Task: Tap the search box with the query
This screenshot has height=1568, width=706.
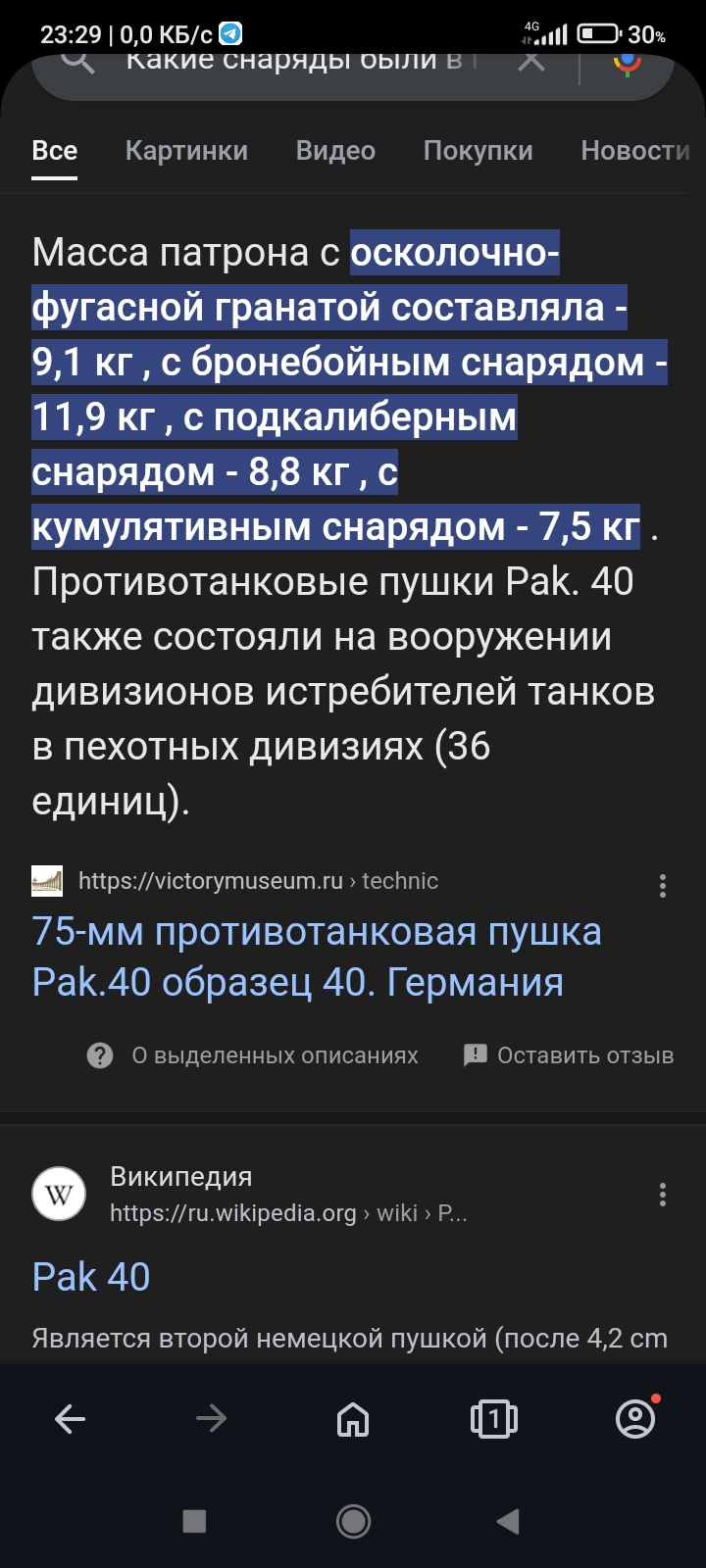Action: click(294, 61)
